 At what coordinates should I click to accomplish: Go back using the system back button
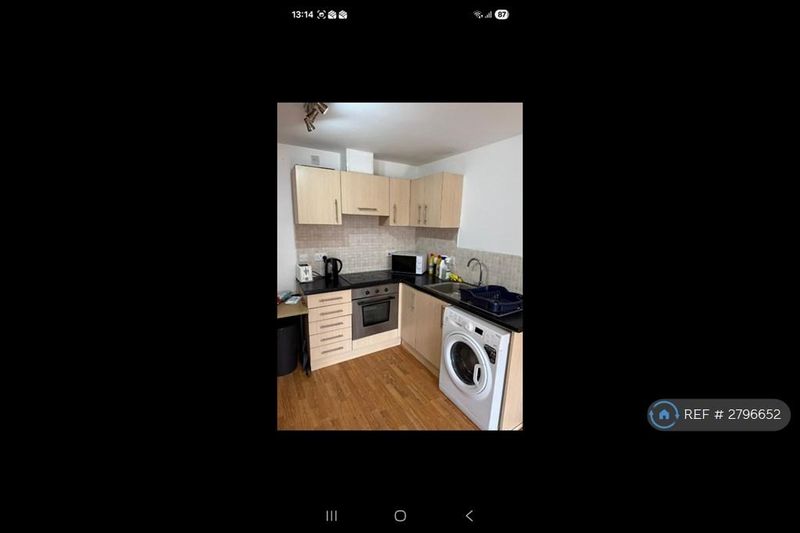pos(469,516)
